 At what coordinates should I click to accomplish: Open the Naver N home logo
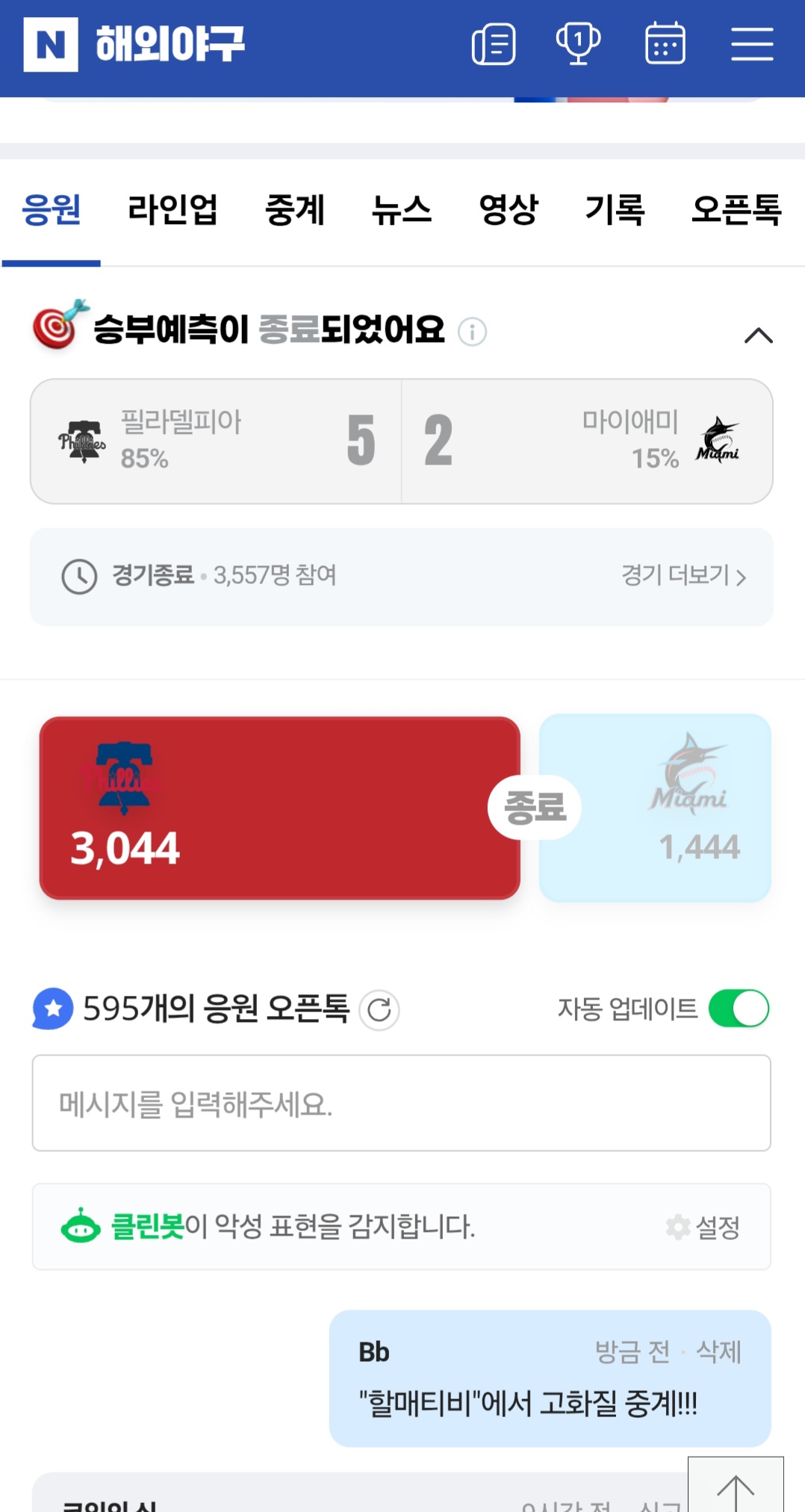point(51,45)
